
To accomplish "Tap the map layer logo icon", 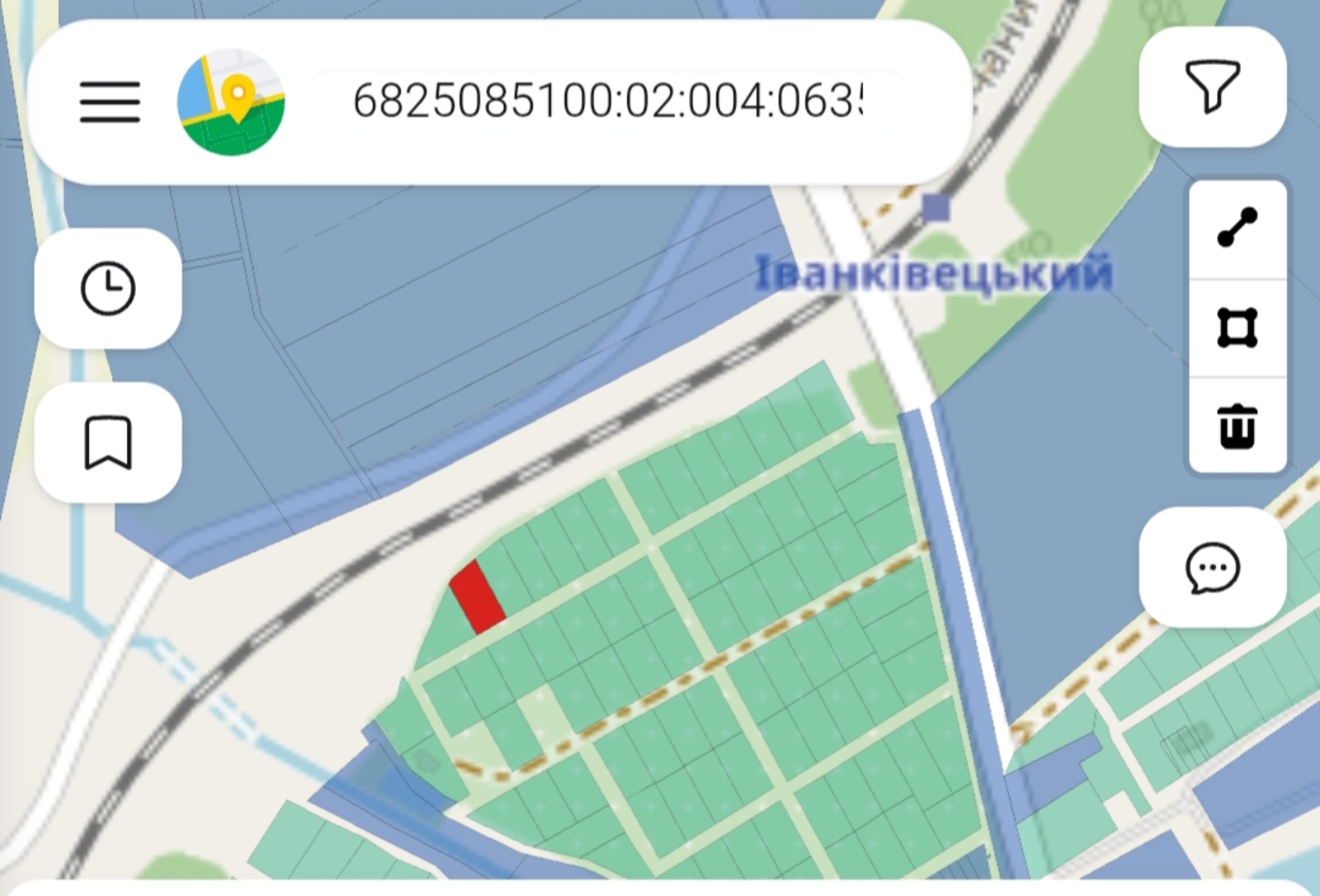I will click(x=231, y=101).
